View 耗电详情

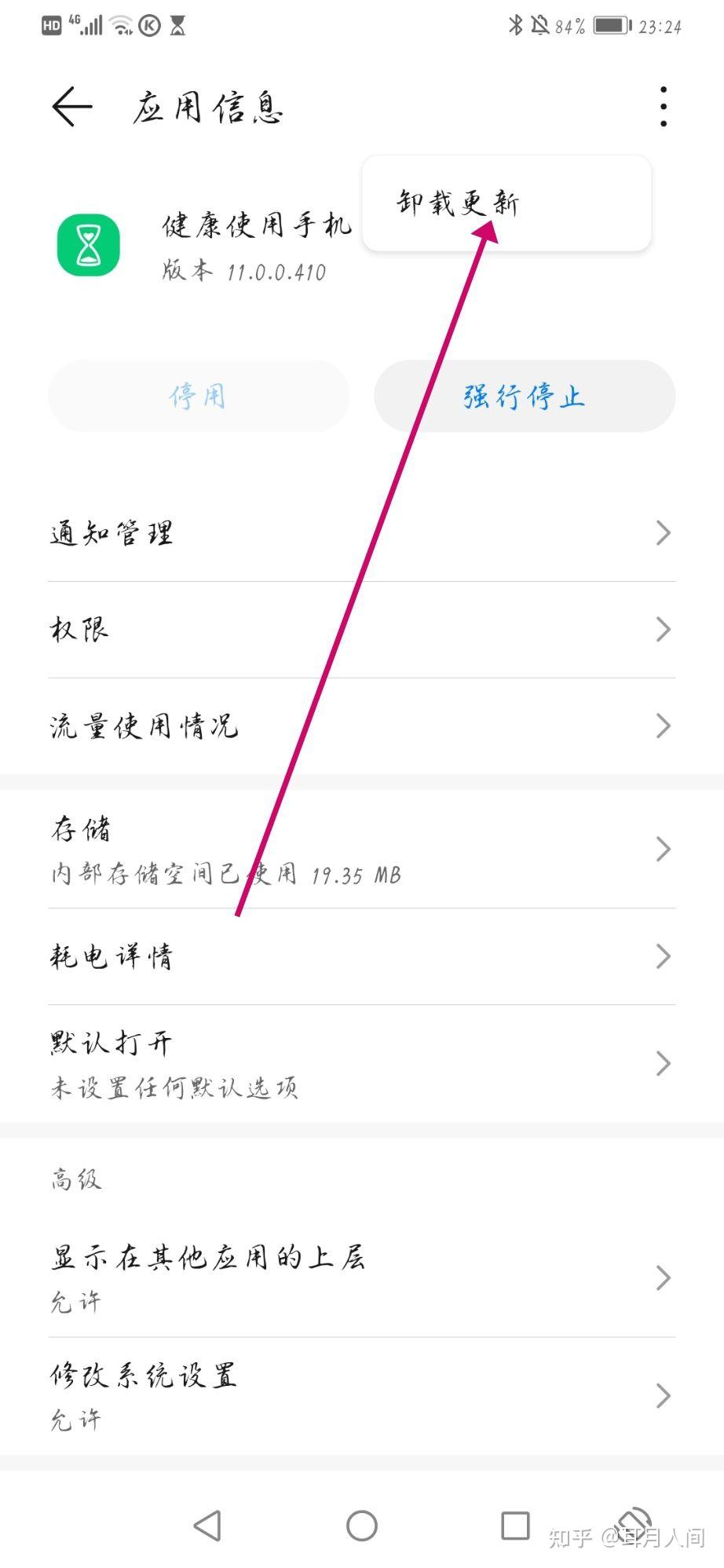coord(361,956)
